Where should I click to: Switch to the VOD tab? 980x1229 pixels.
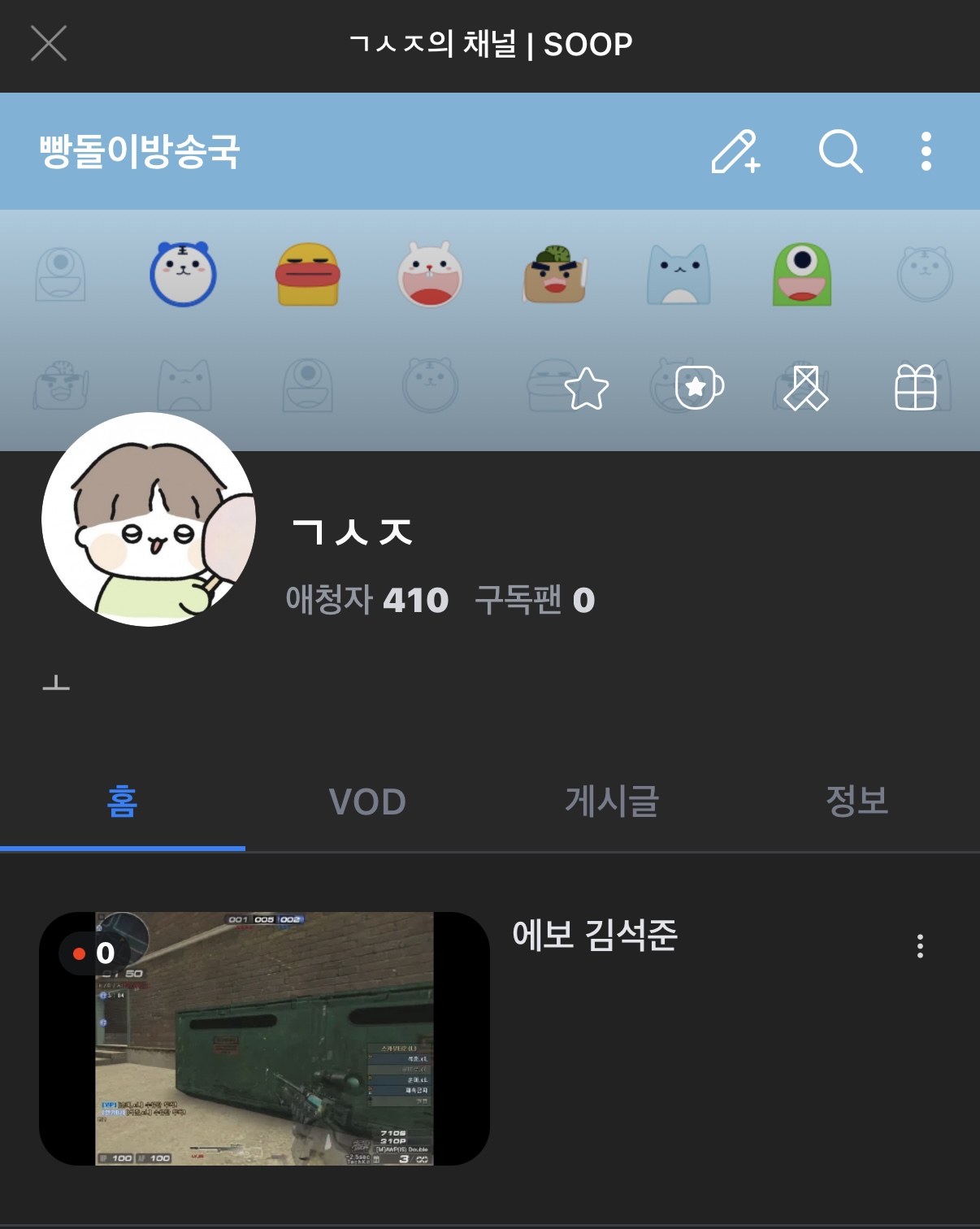click(367, 801)
